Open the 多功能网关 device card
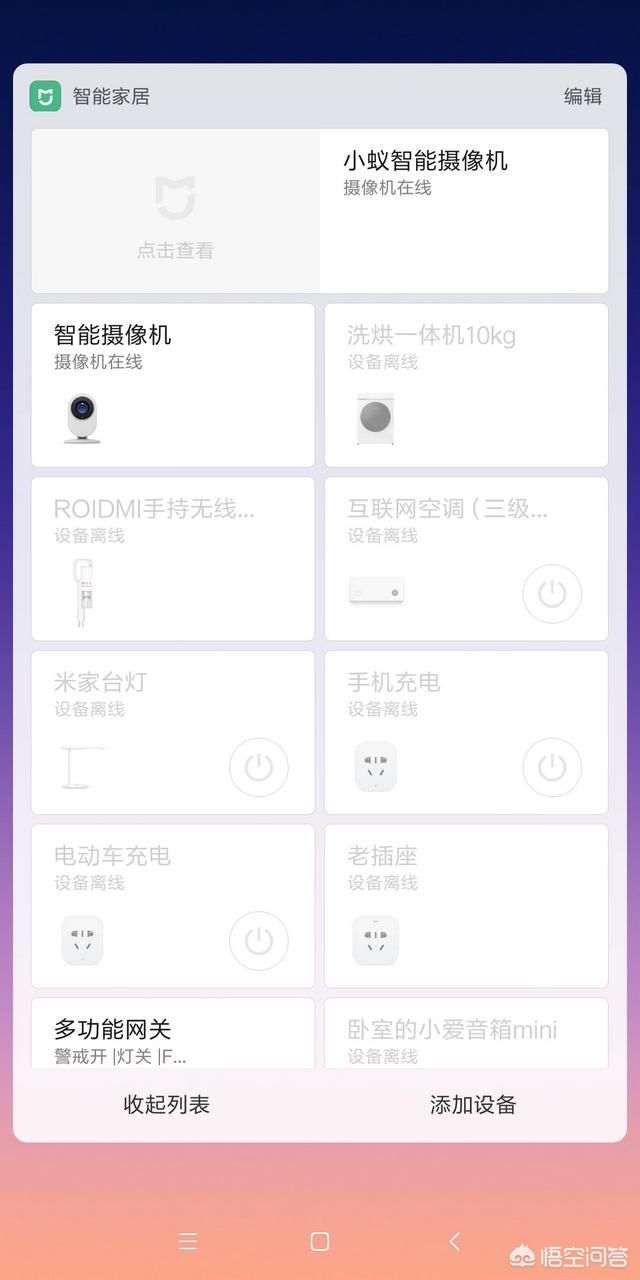The height and width of the screenshot is (1280, 640). click(173, 1034)
